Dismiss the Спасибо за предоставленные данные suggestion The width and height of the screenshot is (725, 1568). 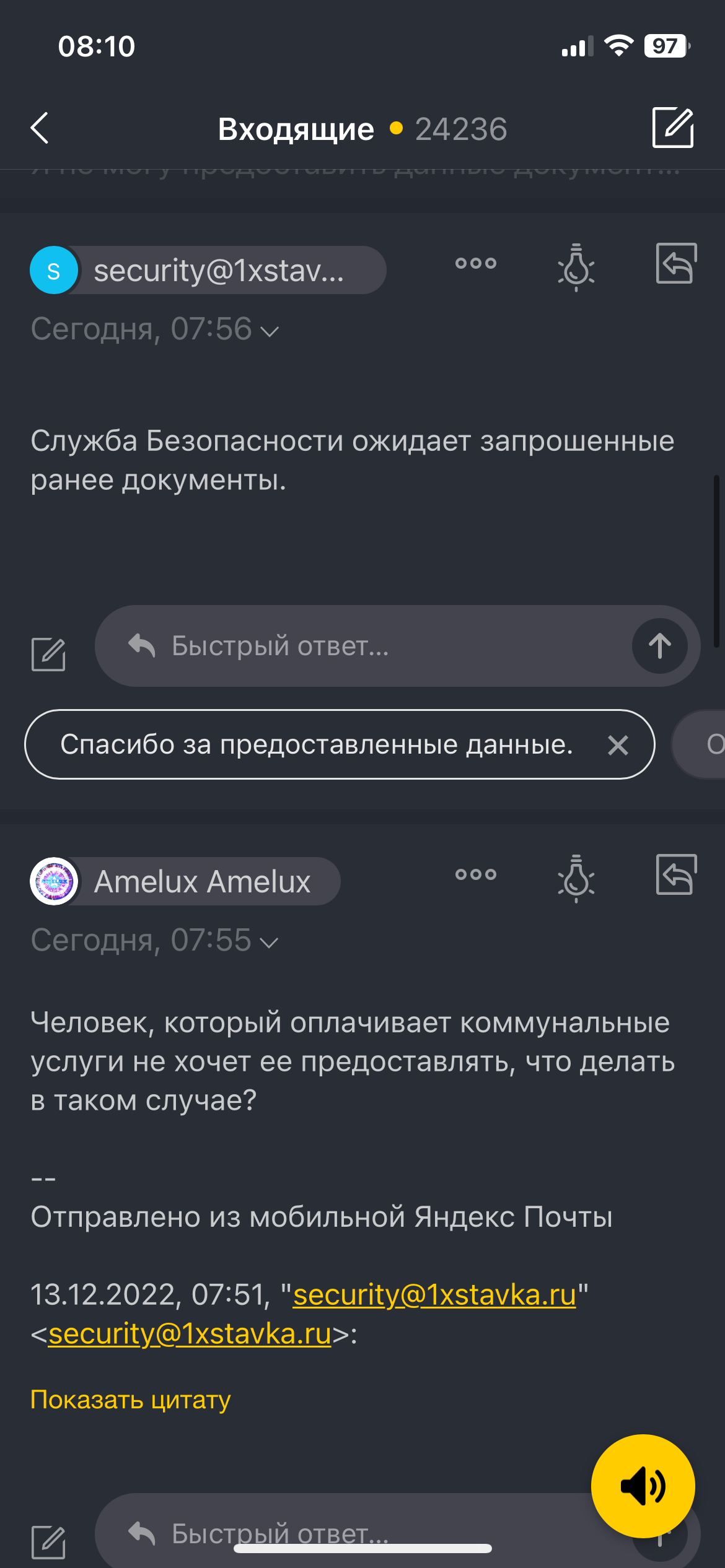pyautogui.click(x=618, y=745)
